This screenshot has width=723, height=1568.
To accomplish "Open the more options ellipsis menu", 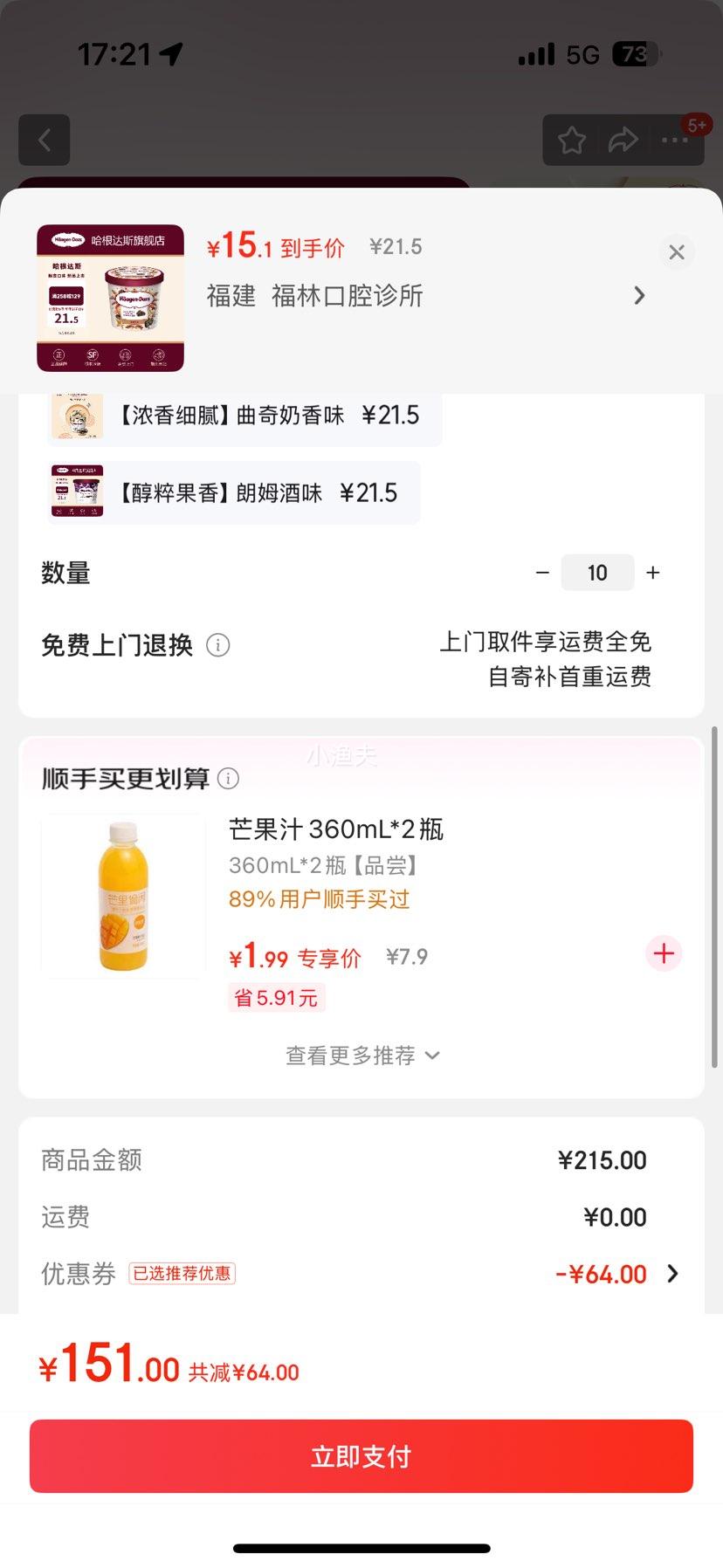I will 673,140.
